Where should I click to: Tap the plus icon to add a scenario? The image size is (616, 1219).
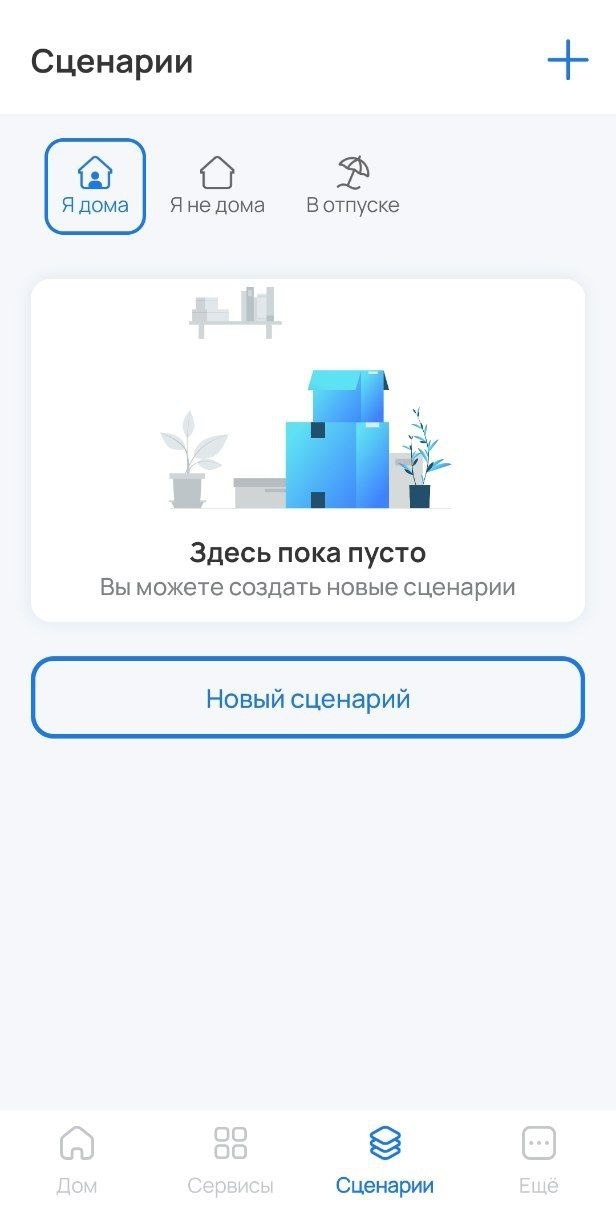pyautogui.click(x=567, y=61)
